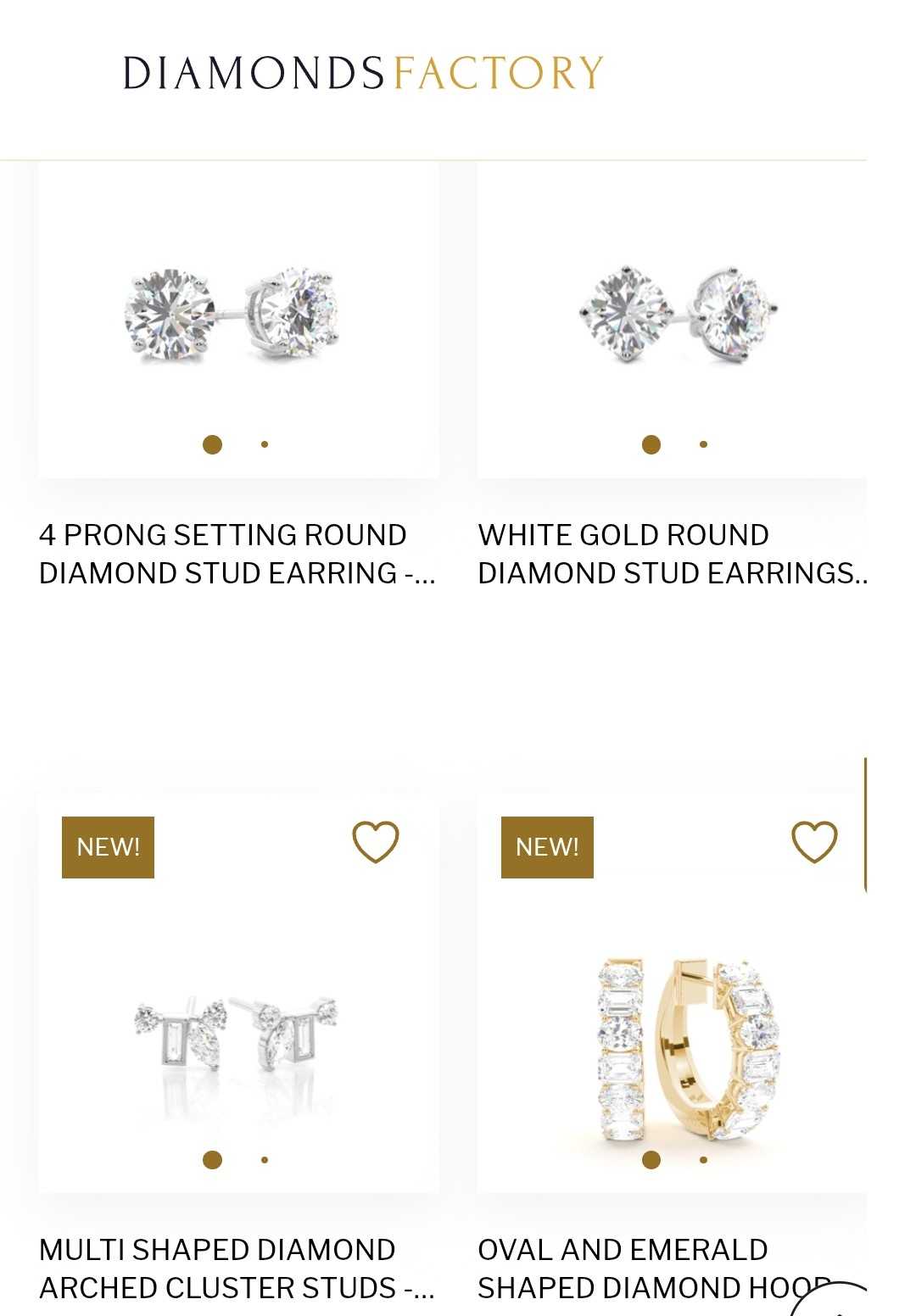Show second image of Multi Shaped Cluster Studs
The height and width of the screenshot is (1316, 916).
click(265, 1160)
